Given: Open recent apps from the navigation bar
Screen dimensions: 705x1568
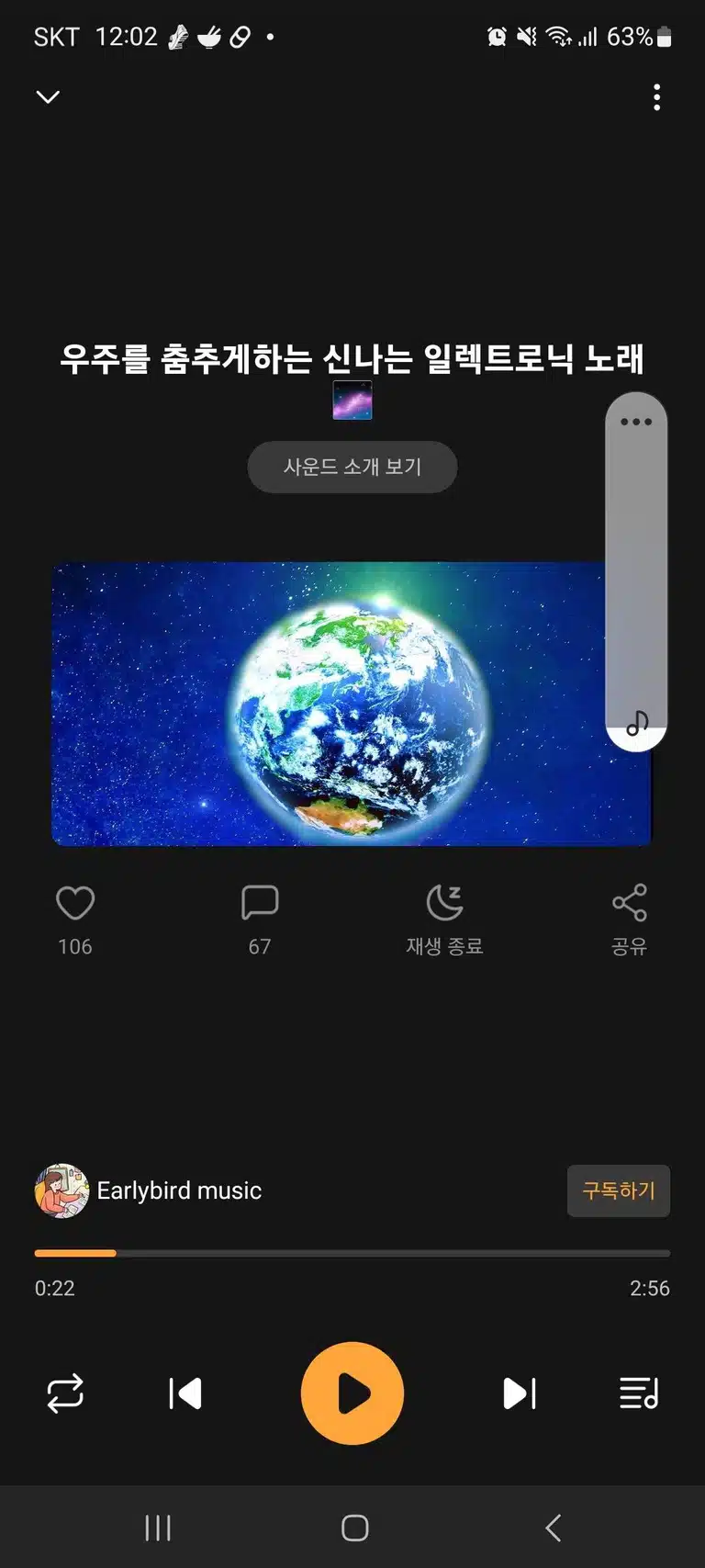Looking at the screenshot, I should point(158,1528).
